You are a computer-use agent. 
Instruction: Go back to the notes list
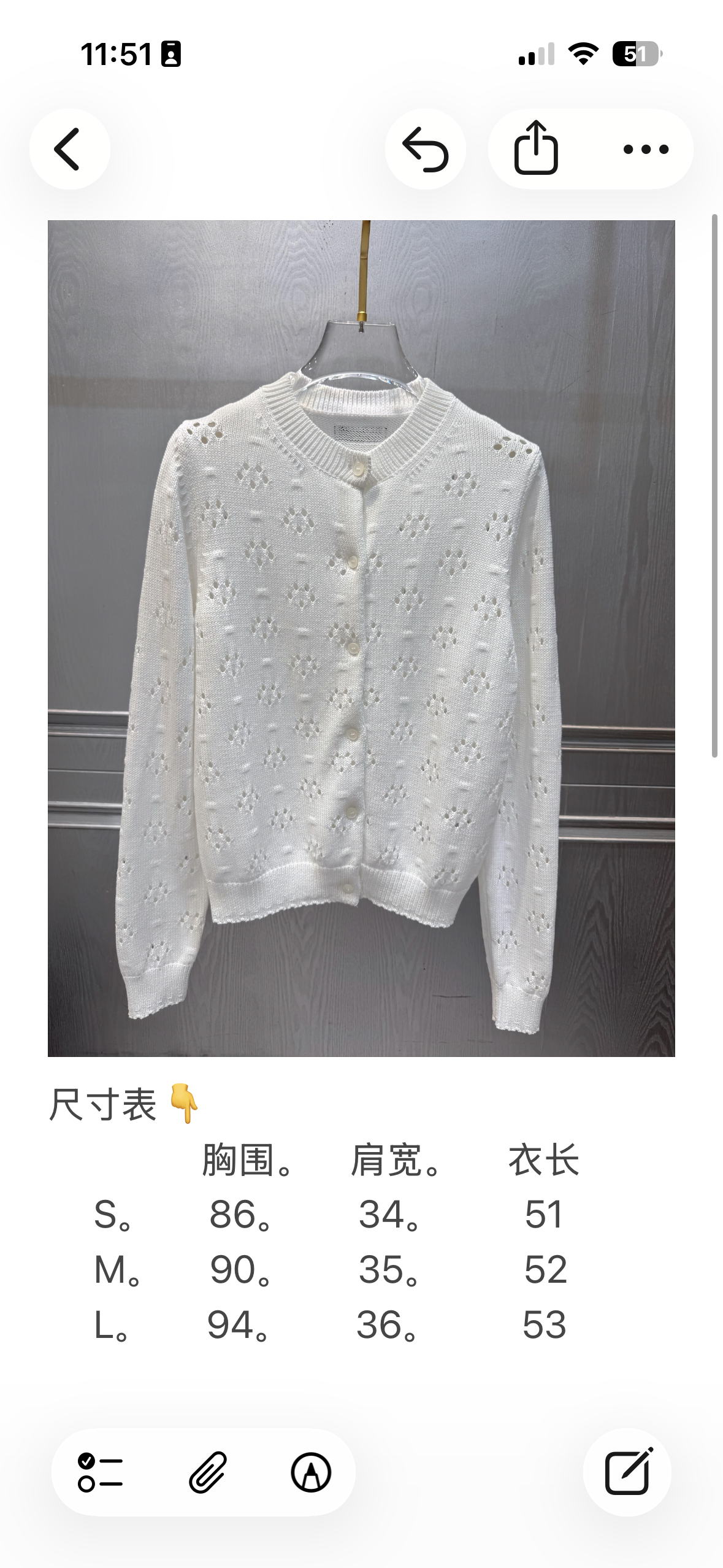click(x=69, y=149)
